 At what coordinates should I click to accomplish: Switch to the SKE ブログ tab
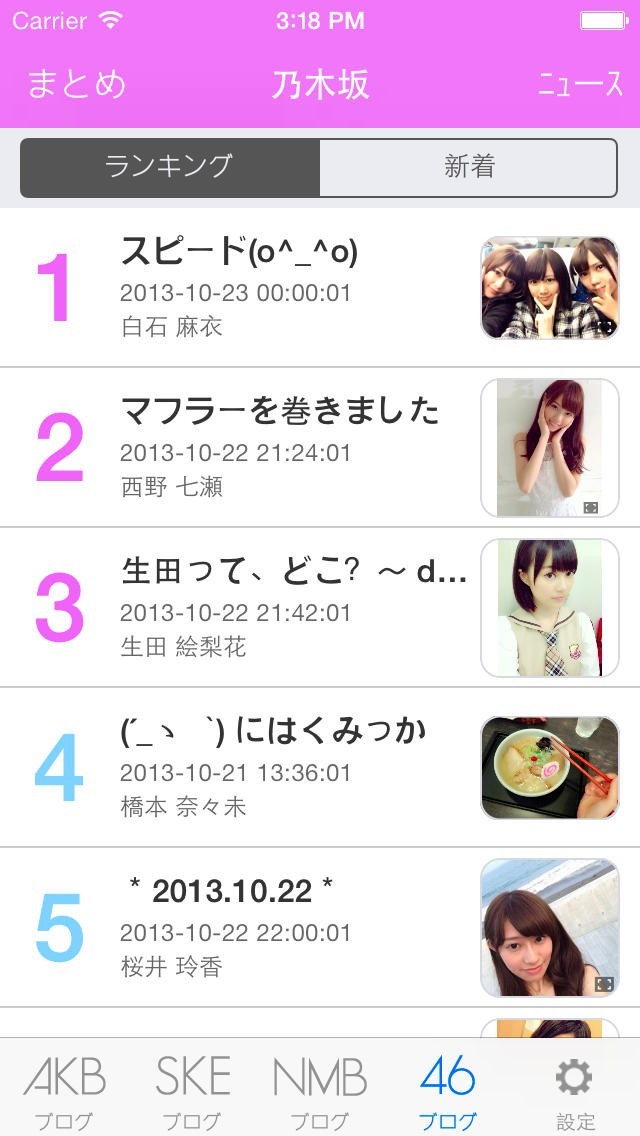pos(192,1090)
